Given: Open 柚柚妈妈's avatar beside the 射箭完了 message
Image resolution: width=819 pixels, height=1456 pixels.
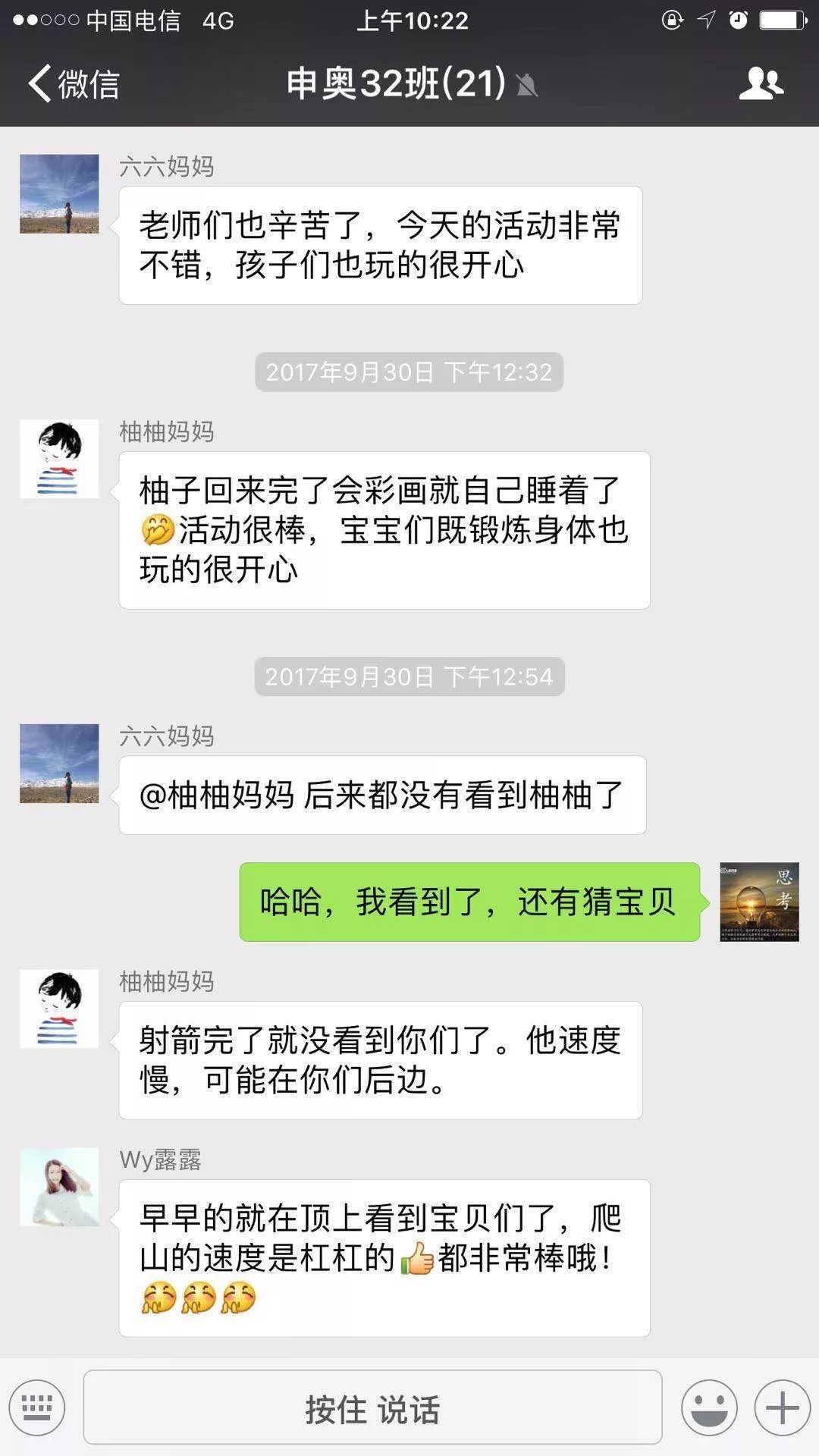Looking at the screenshot, I should click(59, 1009).
